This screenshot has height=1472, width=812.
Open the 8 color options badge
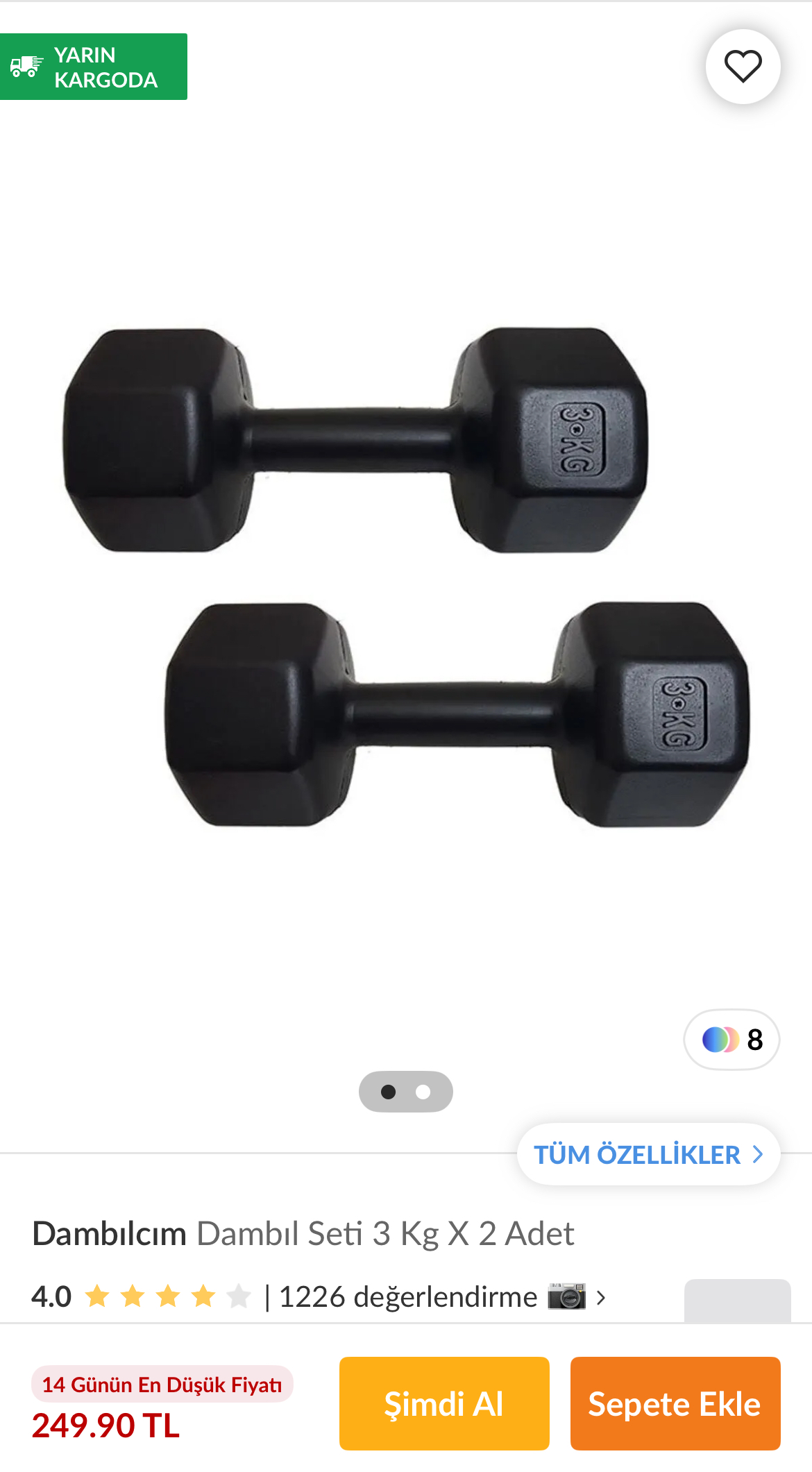731,1040
